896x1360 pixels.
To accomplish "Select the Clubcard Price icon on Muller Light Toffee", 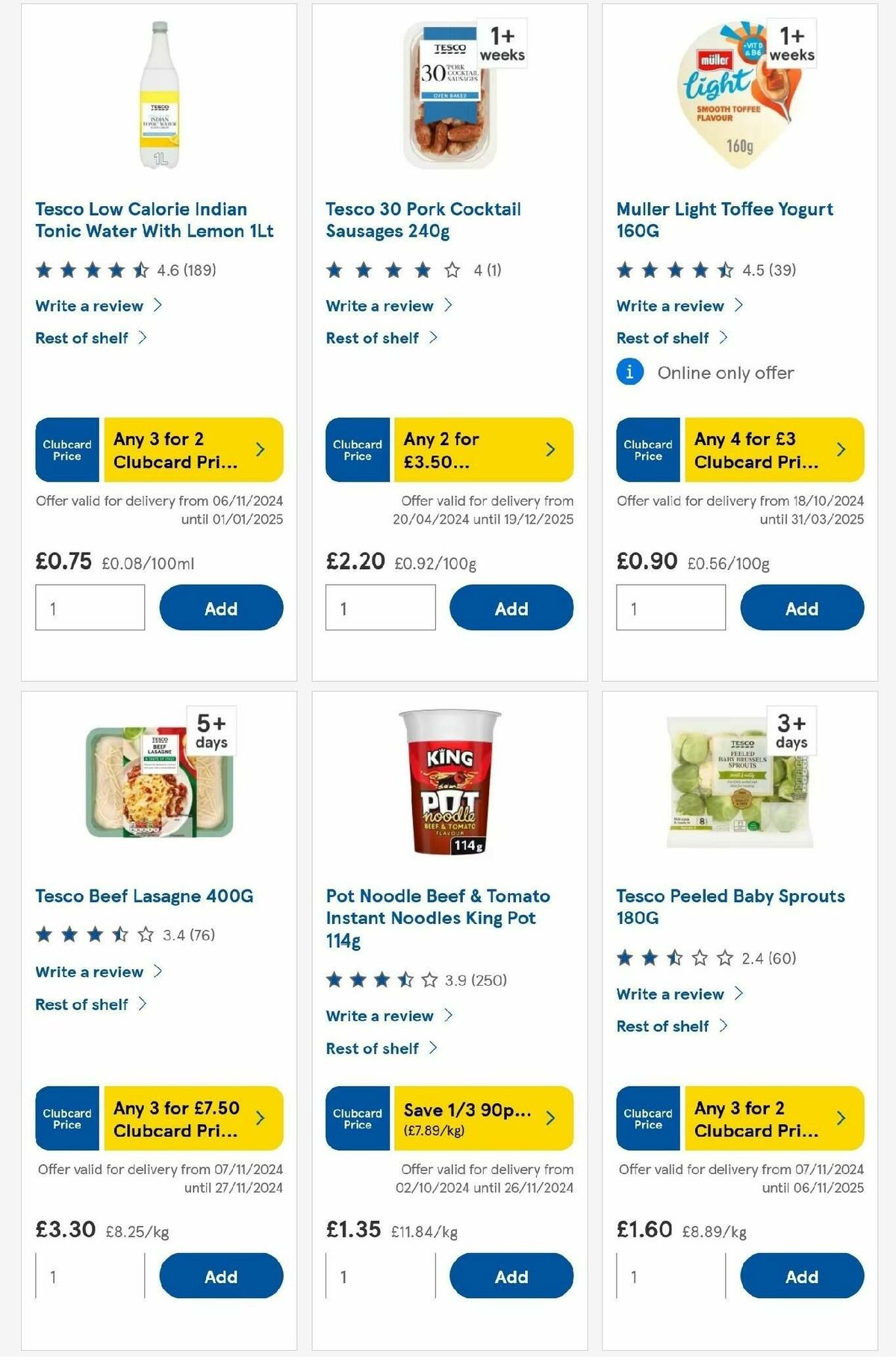I will 647,449.
